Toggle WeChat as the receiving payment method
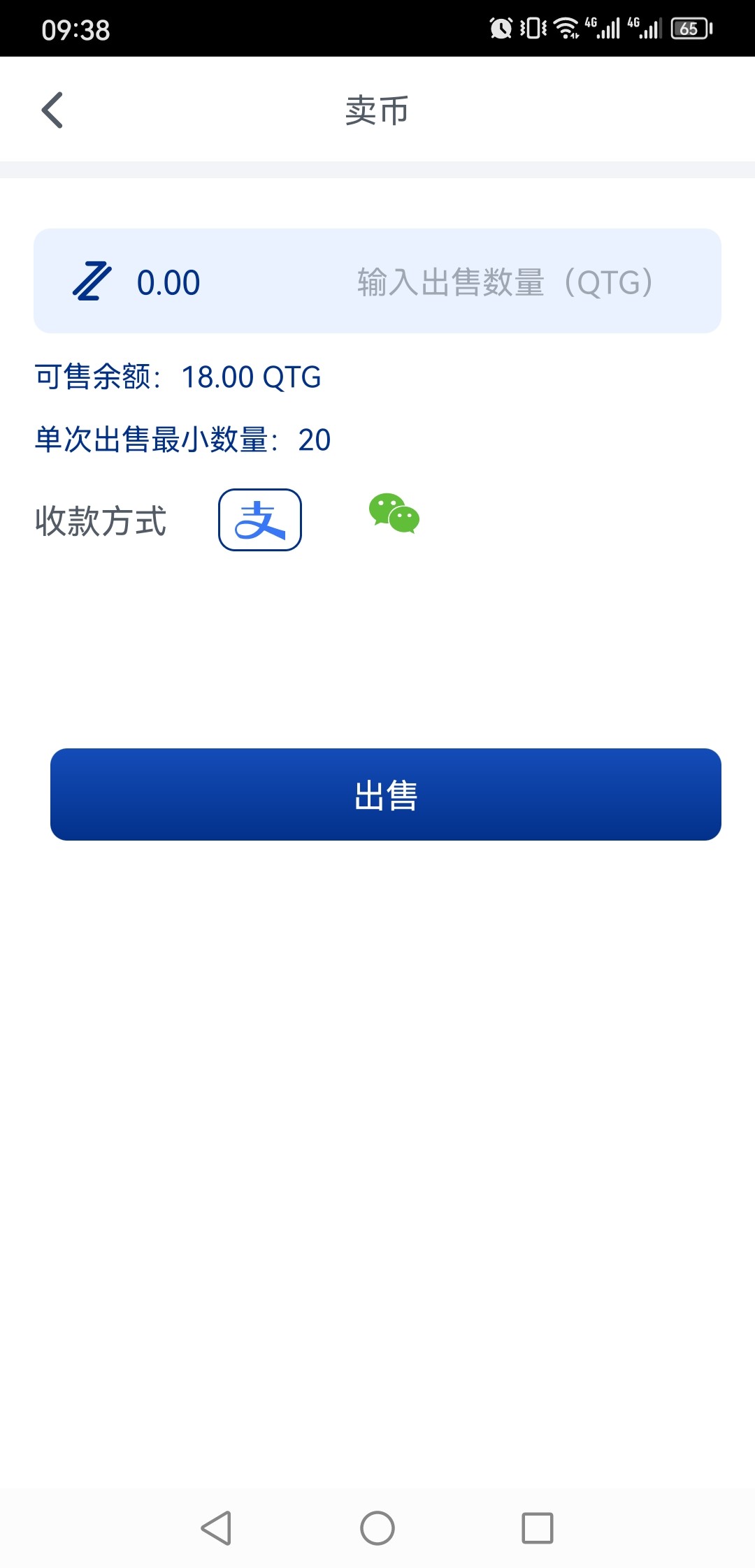The width and height of the screenshot is (755, 1568). pyautogui.click(x=394, y=517)
